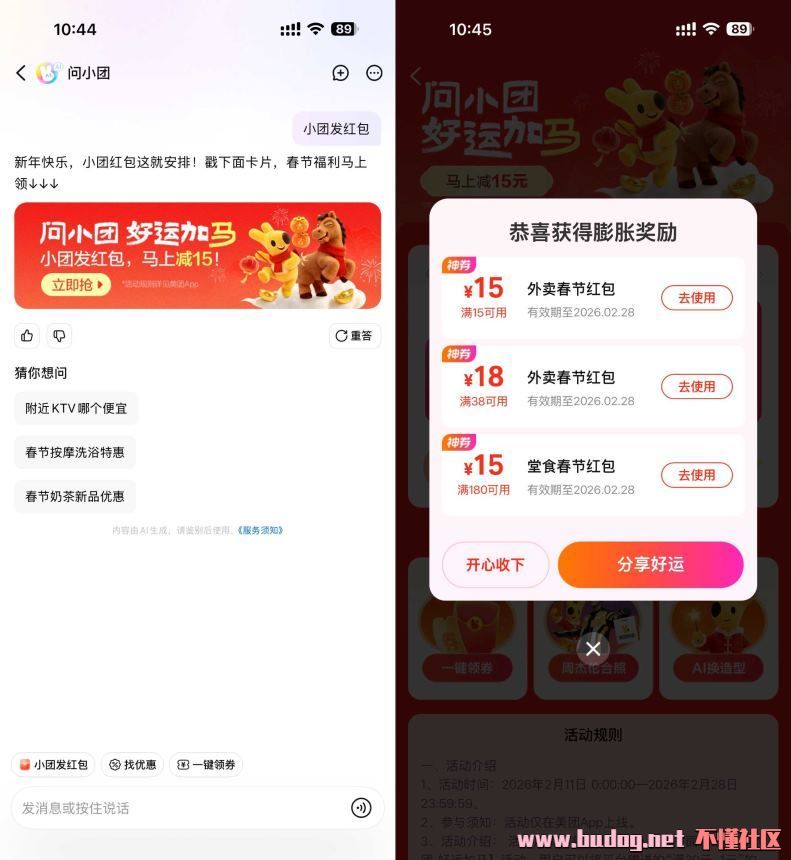Image resolution: width=791 pixels, height=860 pixels.
Task: Tap 开心收下 to accept rewards
Action: point(495,565)
